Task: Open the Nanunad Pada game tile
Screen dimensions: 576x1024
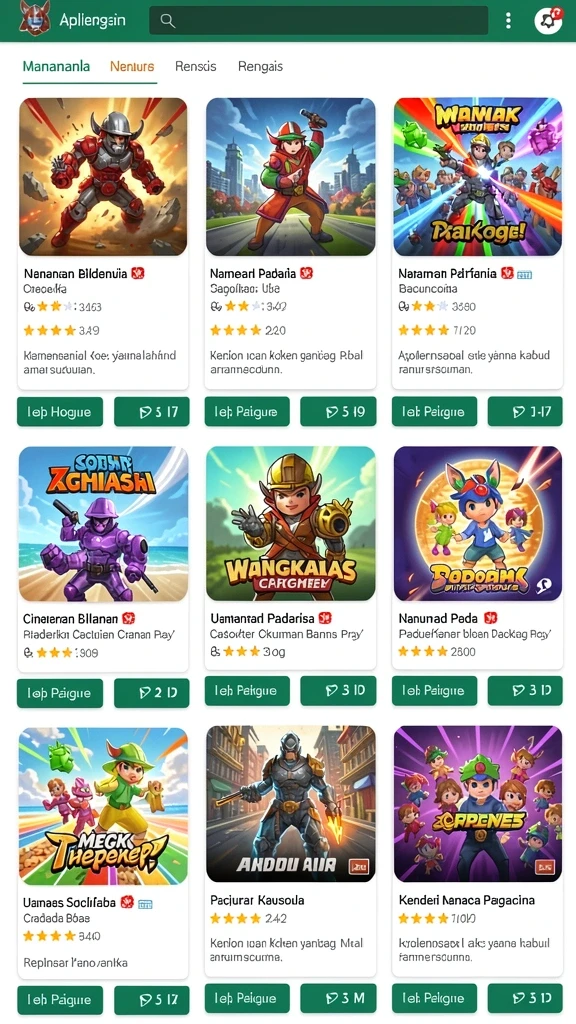Action: pyautogui.click(x=477, y=558)
